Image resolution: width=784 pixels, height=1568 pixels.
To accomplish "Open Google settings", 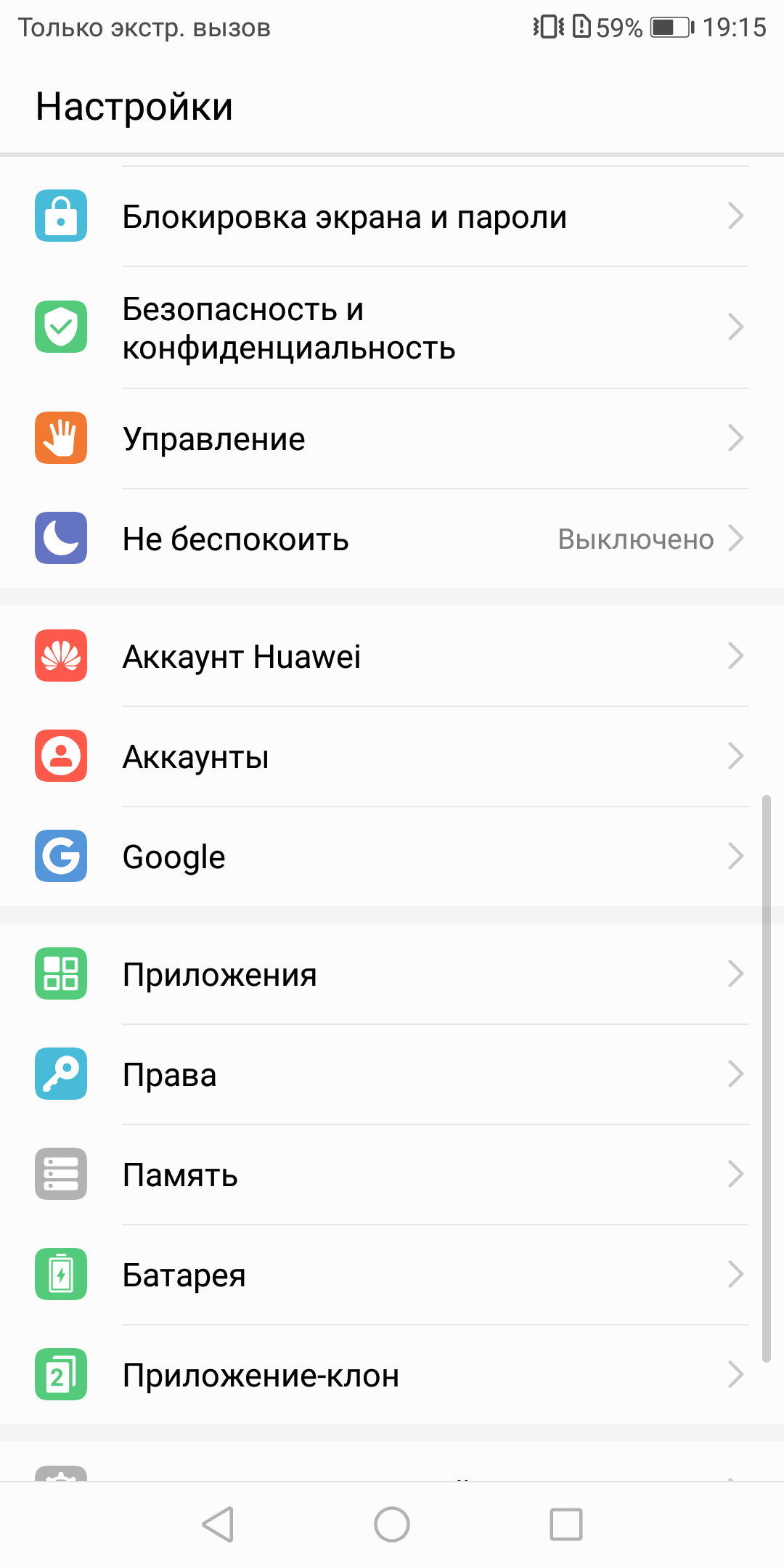I will pyautogui.click(x=392, y=857).
